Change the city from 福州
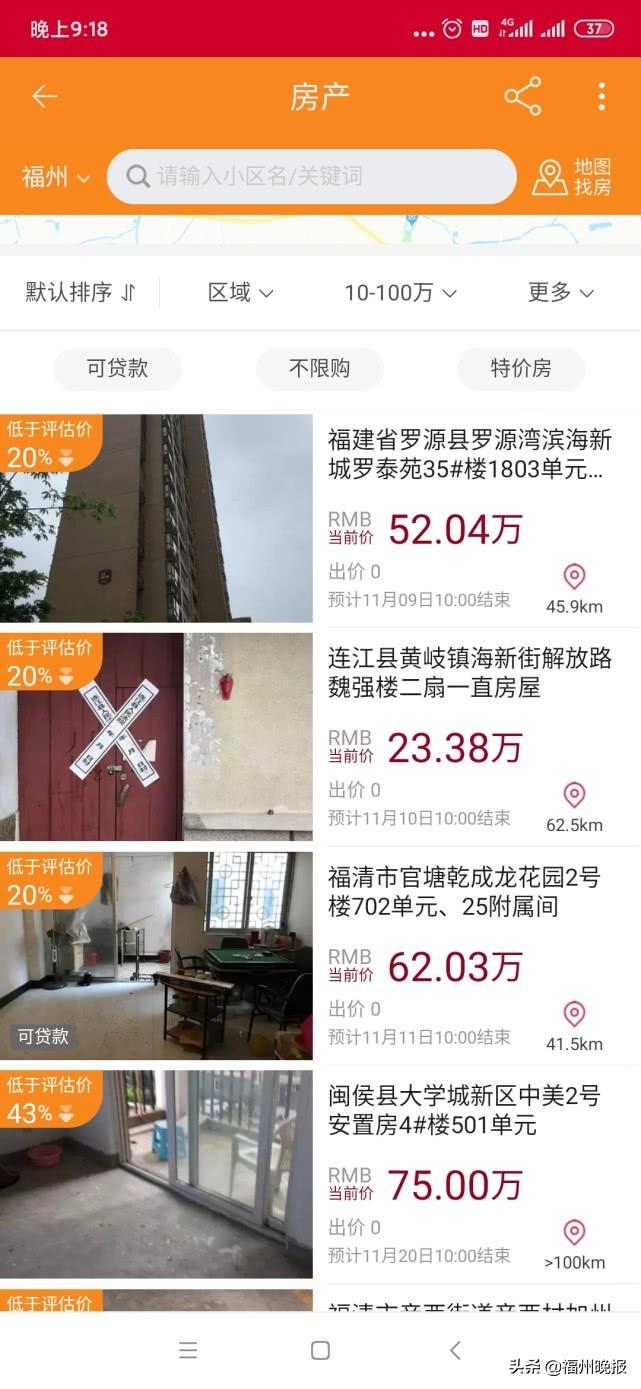Screen dimensions: 641x1389 click(x=56, y=177)
